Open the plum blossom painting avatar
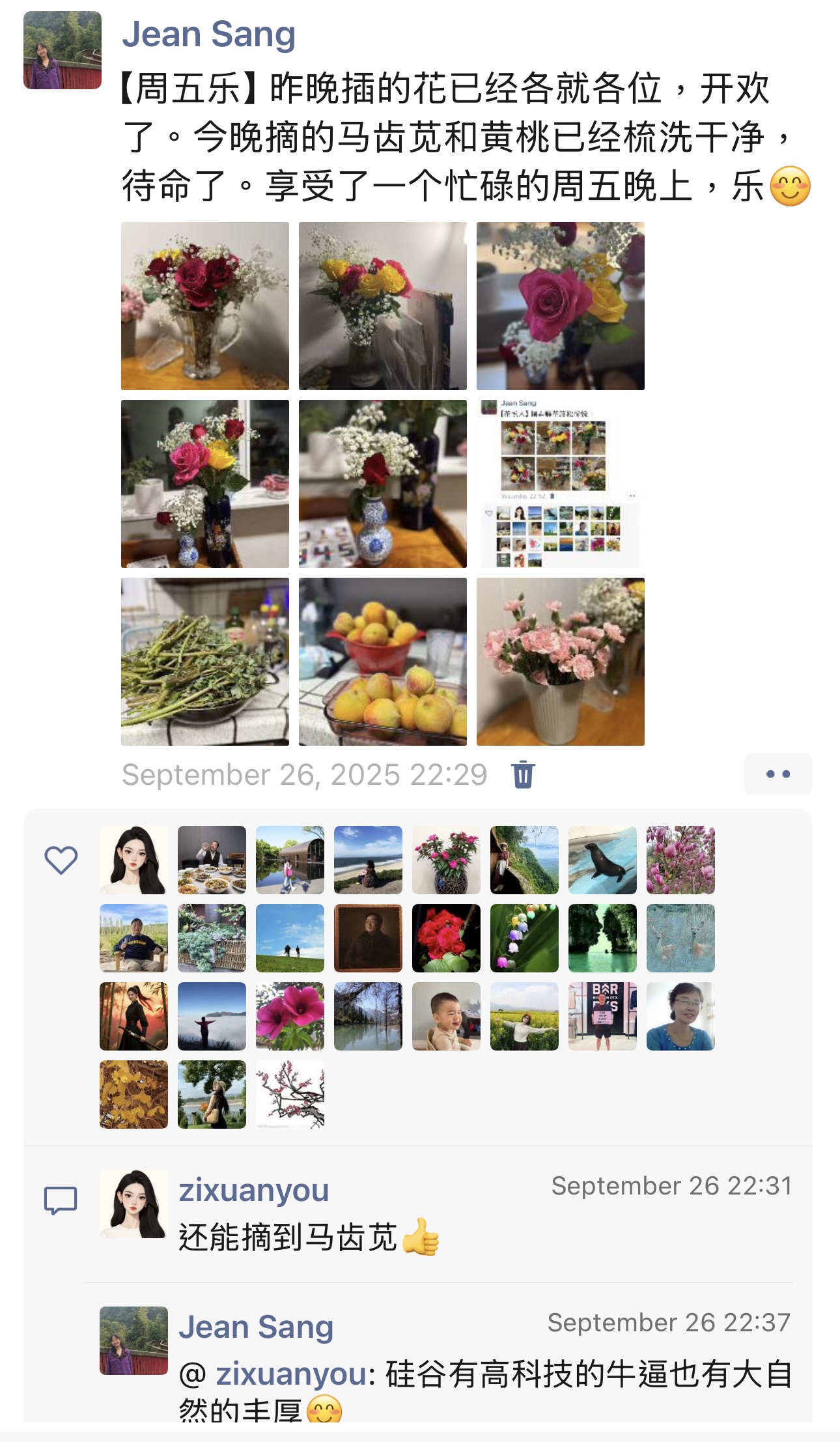 290,1094
